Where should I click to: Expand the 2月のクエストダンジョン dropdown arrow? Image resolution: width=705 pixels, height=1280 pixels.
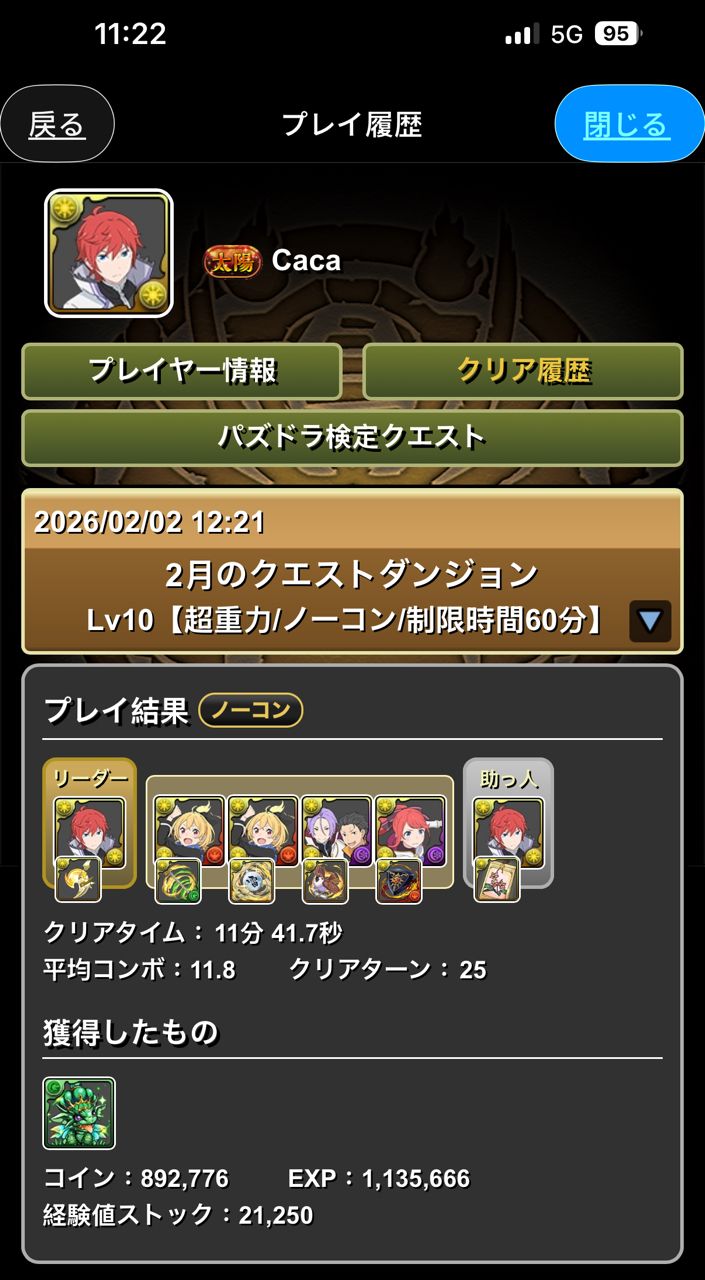pos(650,621)
